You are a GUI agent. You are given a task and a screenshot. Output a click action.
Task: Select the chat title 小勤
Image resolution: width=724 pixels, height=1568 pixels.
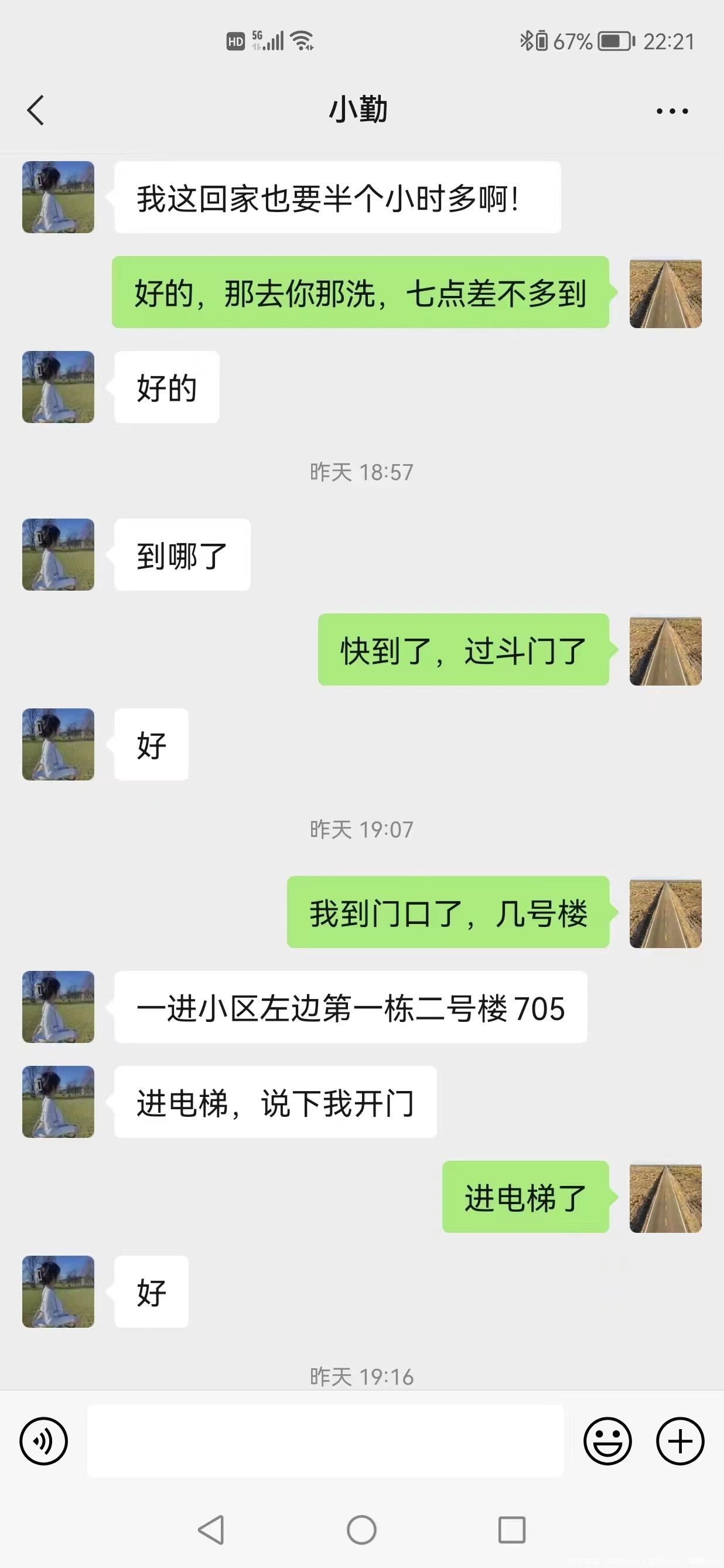click(361, 110)
